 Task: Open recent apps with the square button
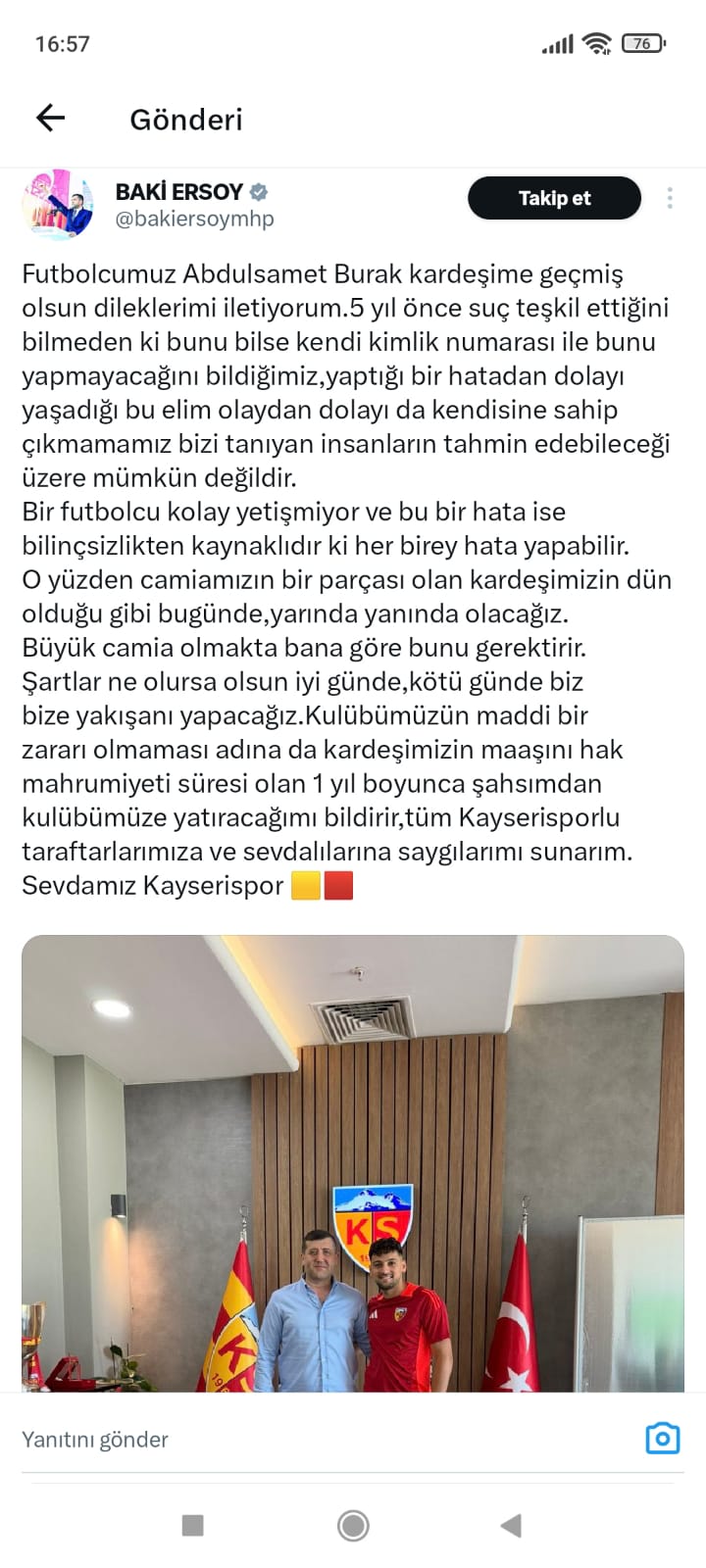193,1525
